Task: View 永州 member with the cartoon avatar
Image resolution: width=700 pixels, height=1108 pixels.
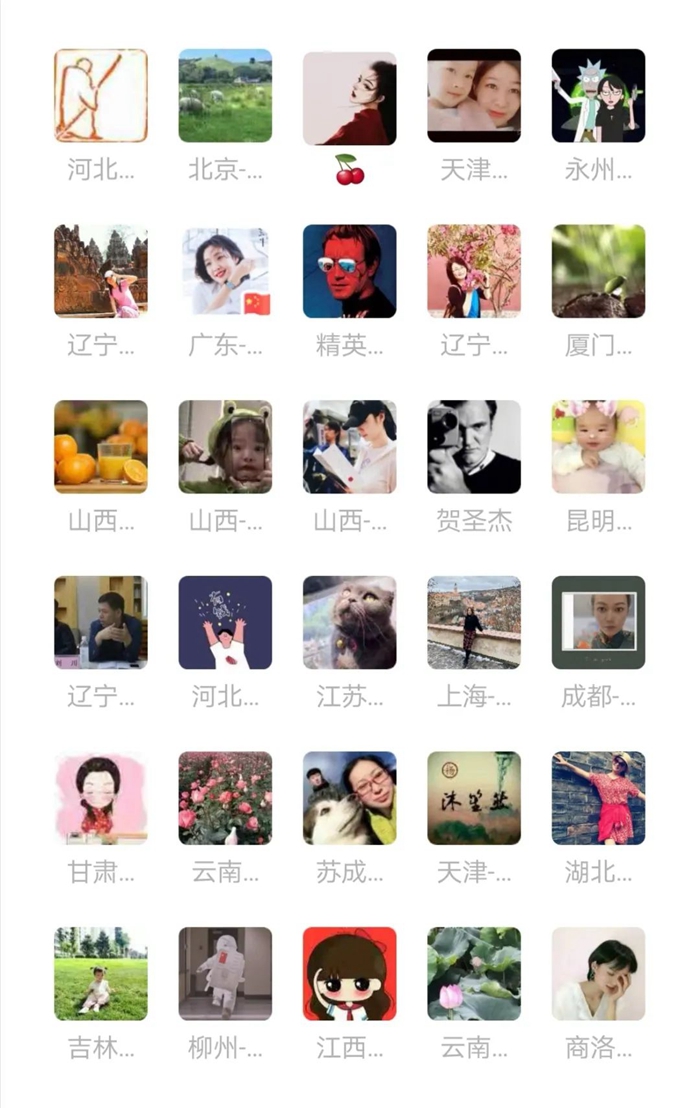Action: 598,96
